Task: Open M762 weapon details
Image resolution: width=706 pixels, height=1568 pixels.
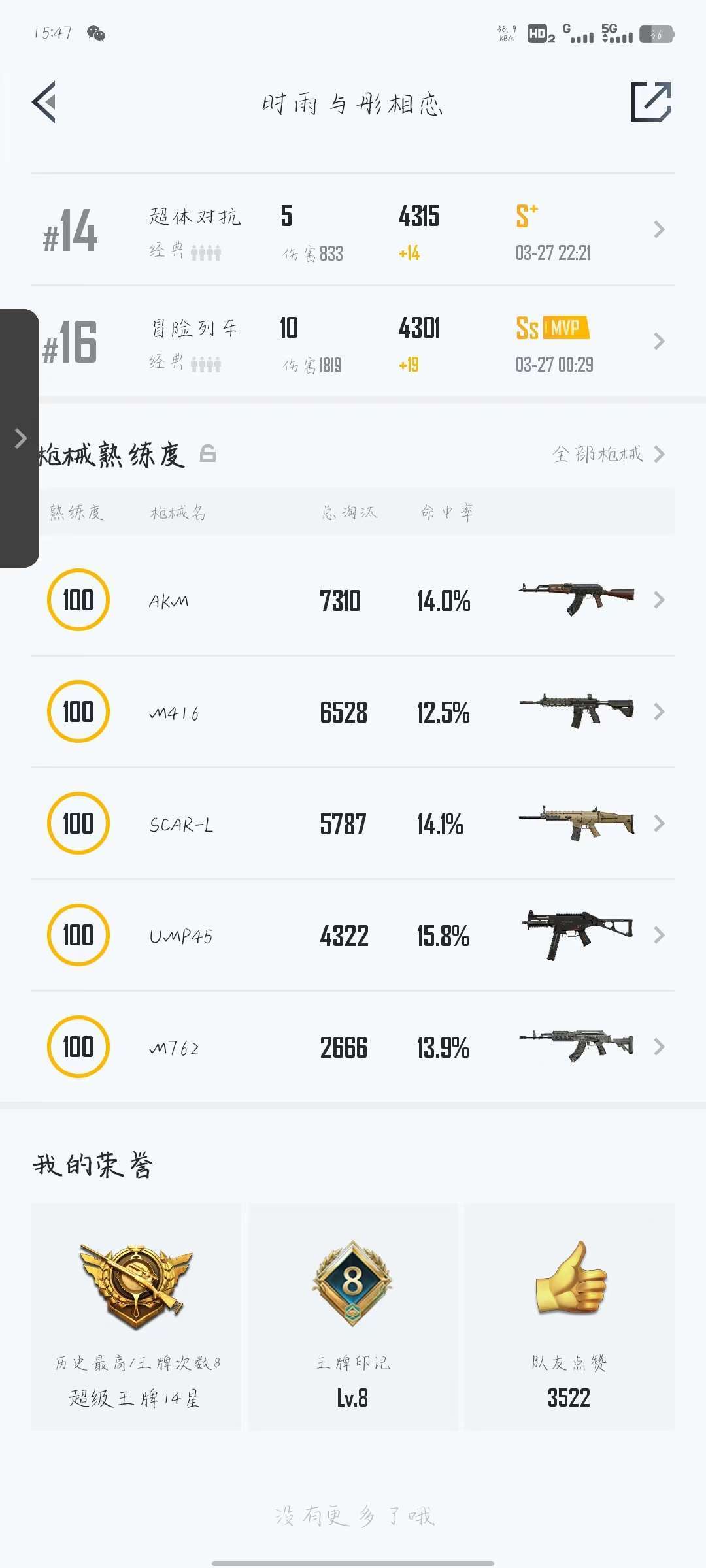Action: [x=353, y=1047]
